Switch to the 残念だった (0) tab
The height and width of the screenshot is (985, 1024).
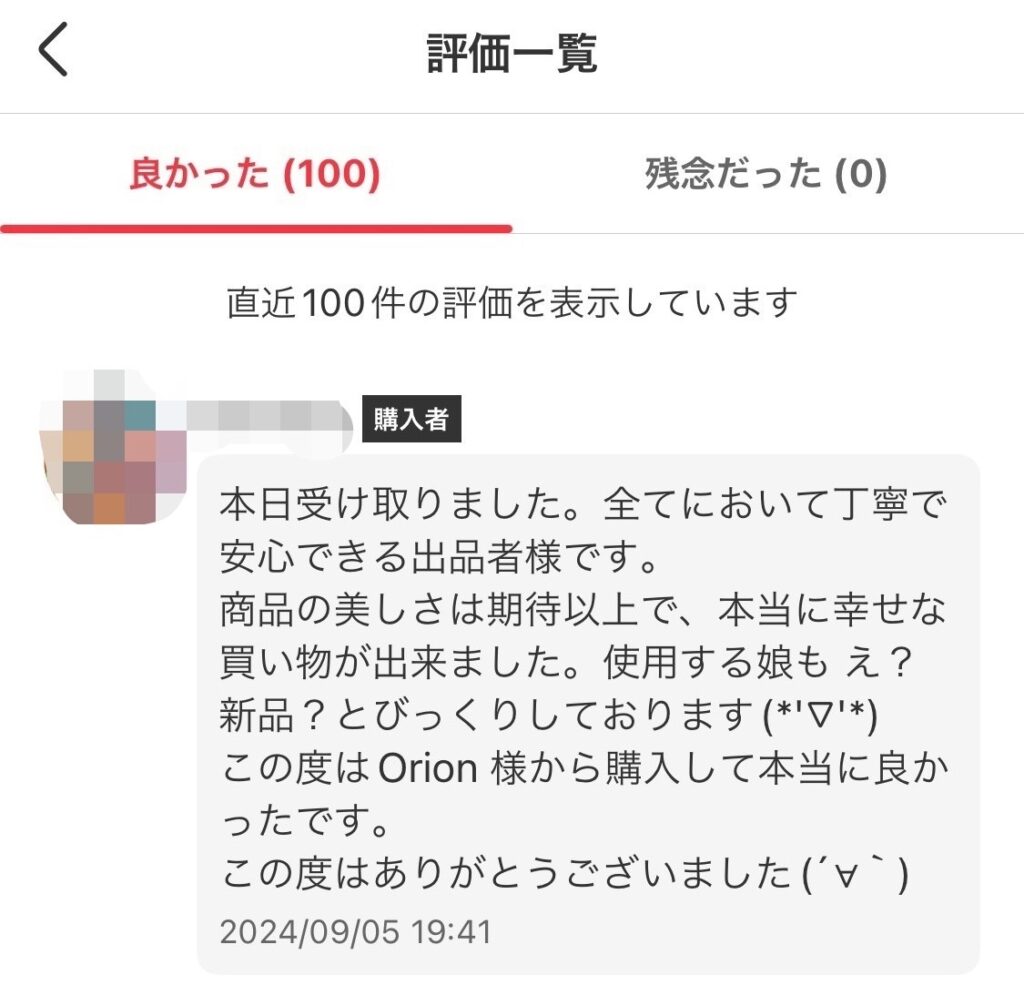click(x=766, y=175)
